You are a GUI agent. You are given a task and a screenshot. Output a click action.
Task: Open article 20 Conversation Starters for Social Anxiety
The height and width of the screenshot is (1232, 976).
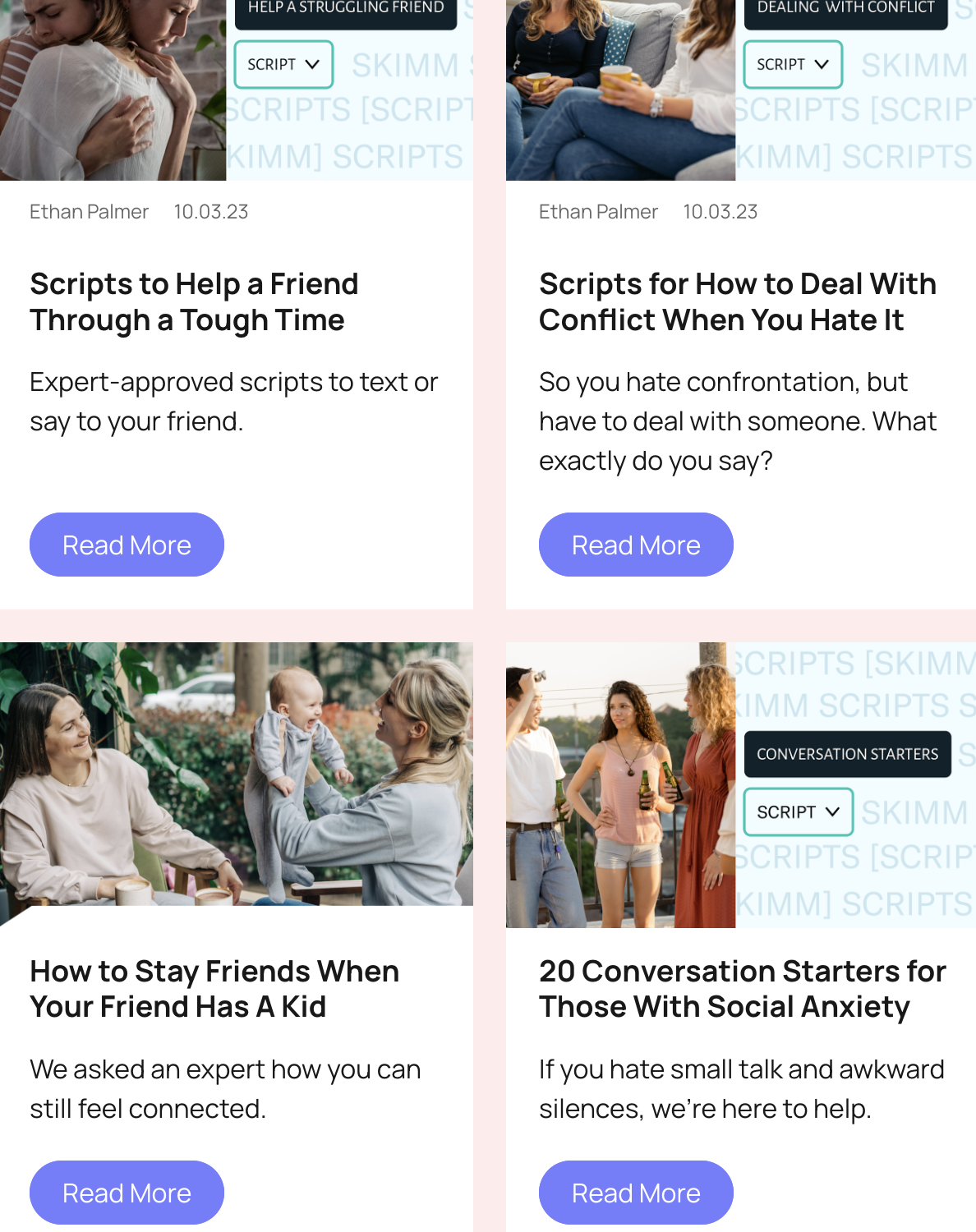coord(742,989)
